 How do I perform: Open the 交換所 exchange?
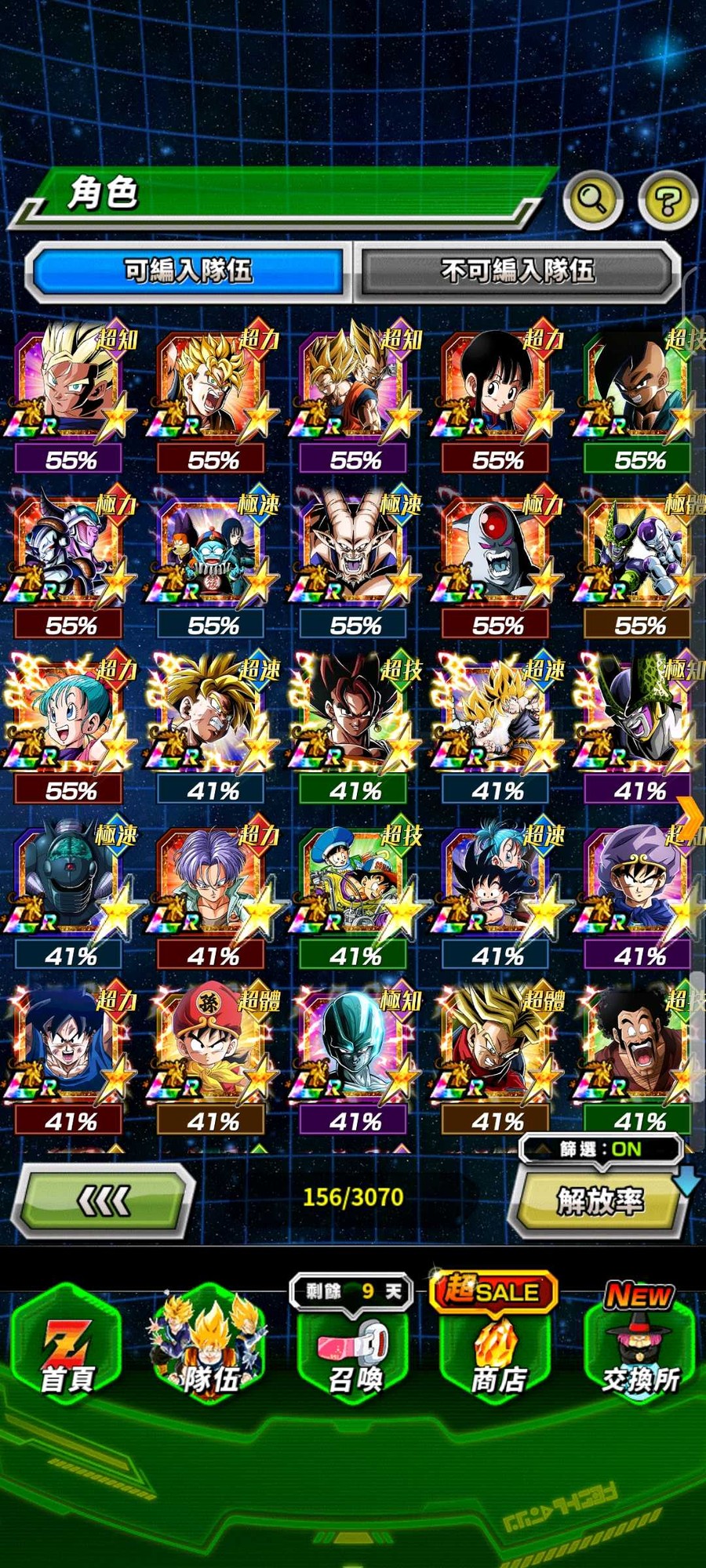pyautogui.click(x=639, y=1348)
